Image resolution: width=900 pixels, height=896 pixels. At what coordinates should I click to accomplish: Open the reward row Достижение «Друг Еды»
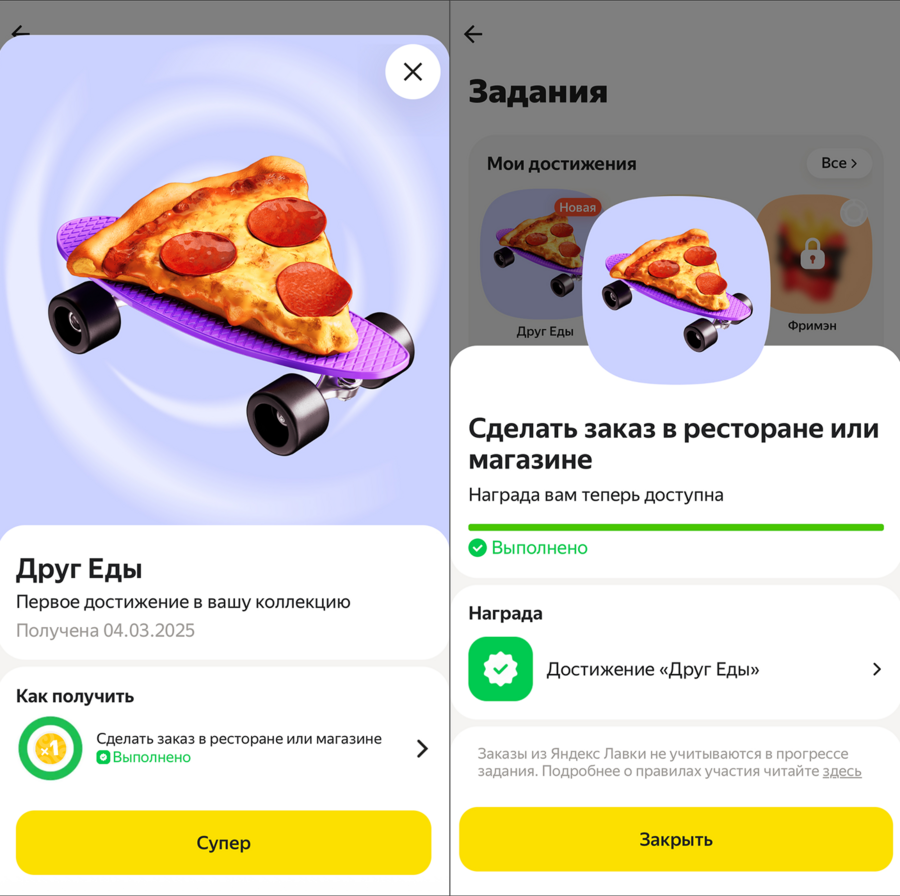[675, 669]
